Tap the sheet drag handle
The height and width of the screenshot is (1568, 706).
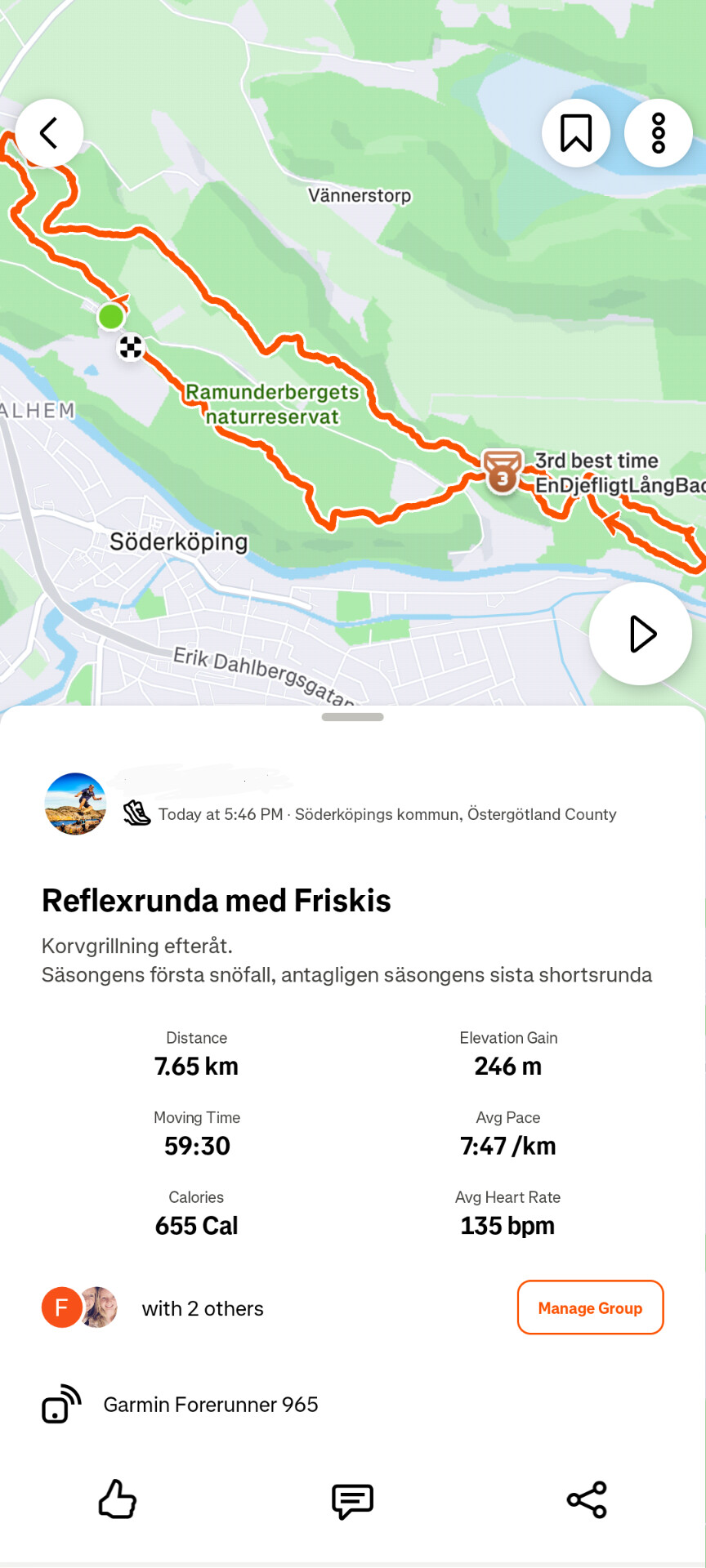[x=352, y=717]
